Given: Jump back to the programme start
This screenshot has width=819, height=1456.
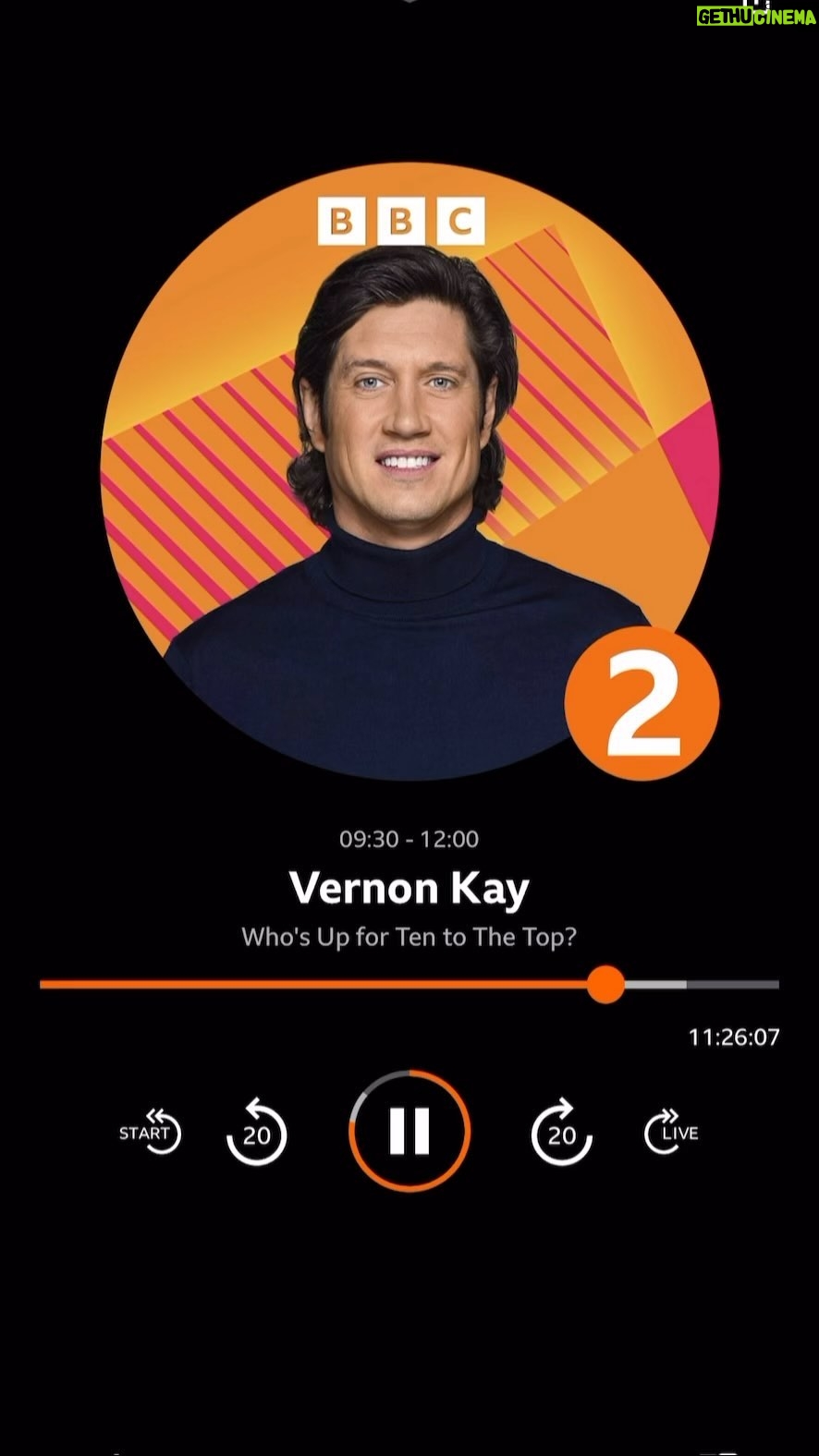Looking at the screenshot, I should (151, 1132).
